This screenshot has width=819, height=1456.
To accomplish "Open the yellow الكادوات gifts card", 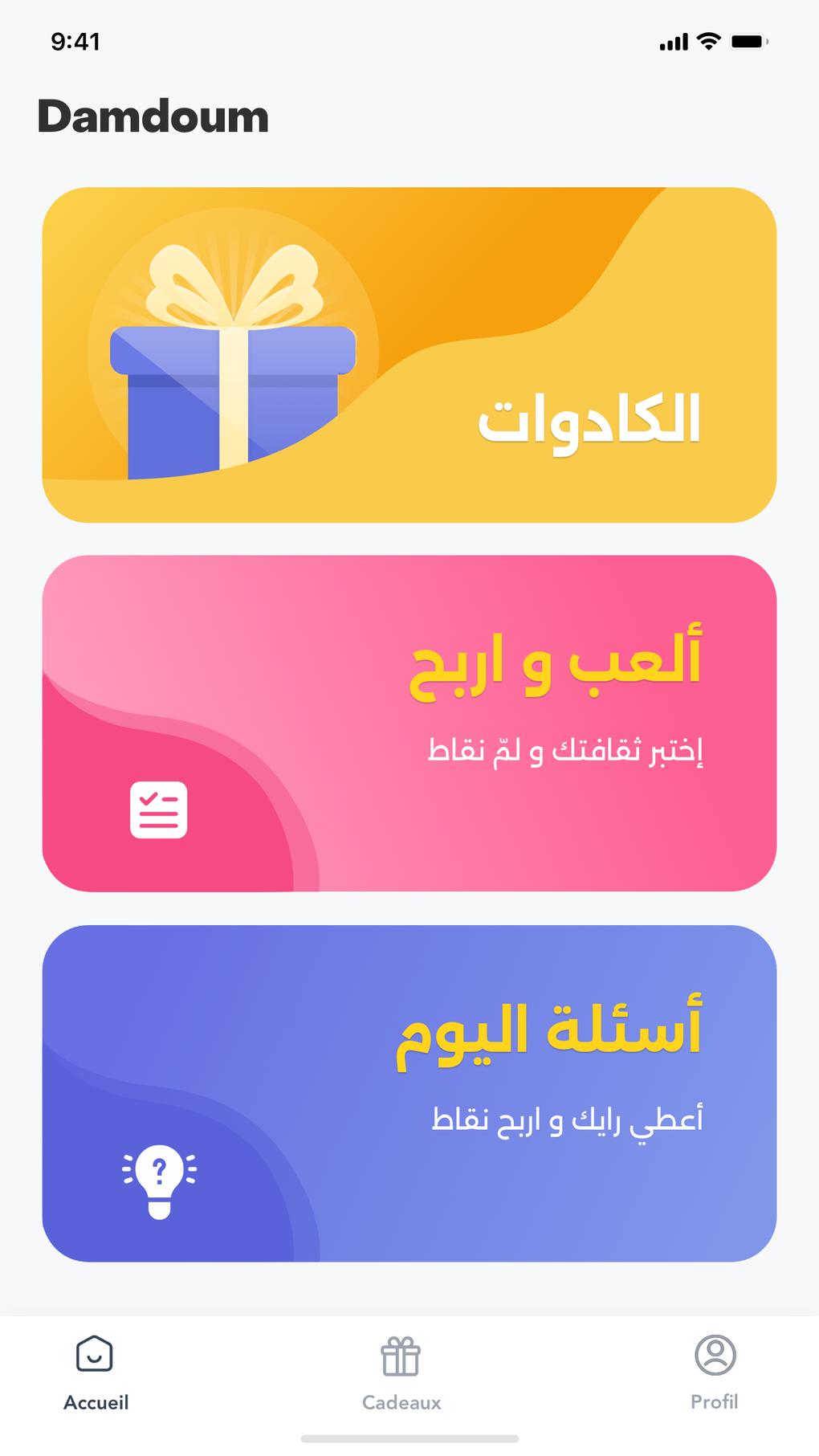I will point(409,355).
